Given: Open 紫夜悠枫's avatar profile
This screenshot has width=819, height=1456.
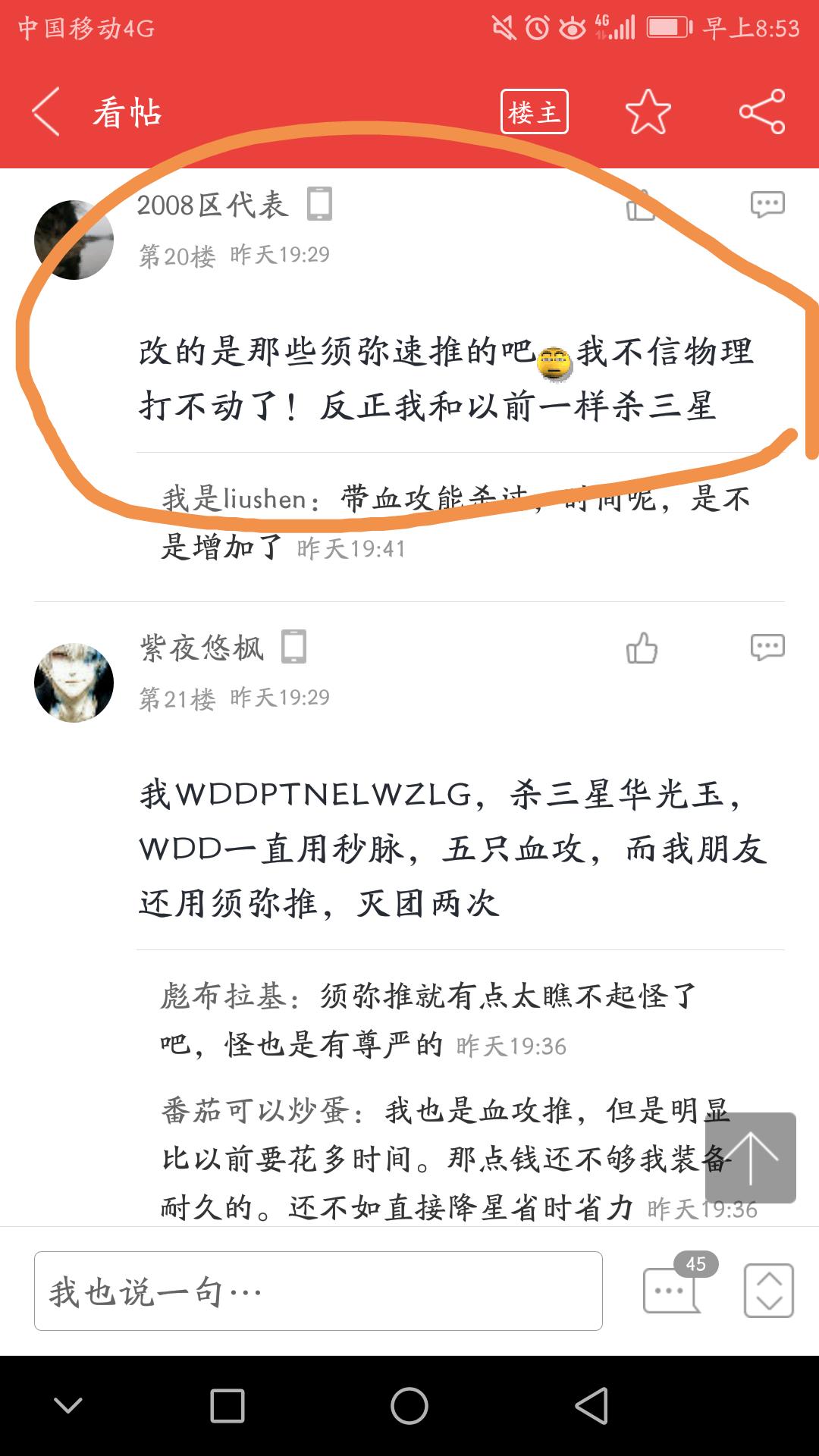Looking at the screenshot, I should 74,682.
